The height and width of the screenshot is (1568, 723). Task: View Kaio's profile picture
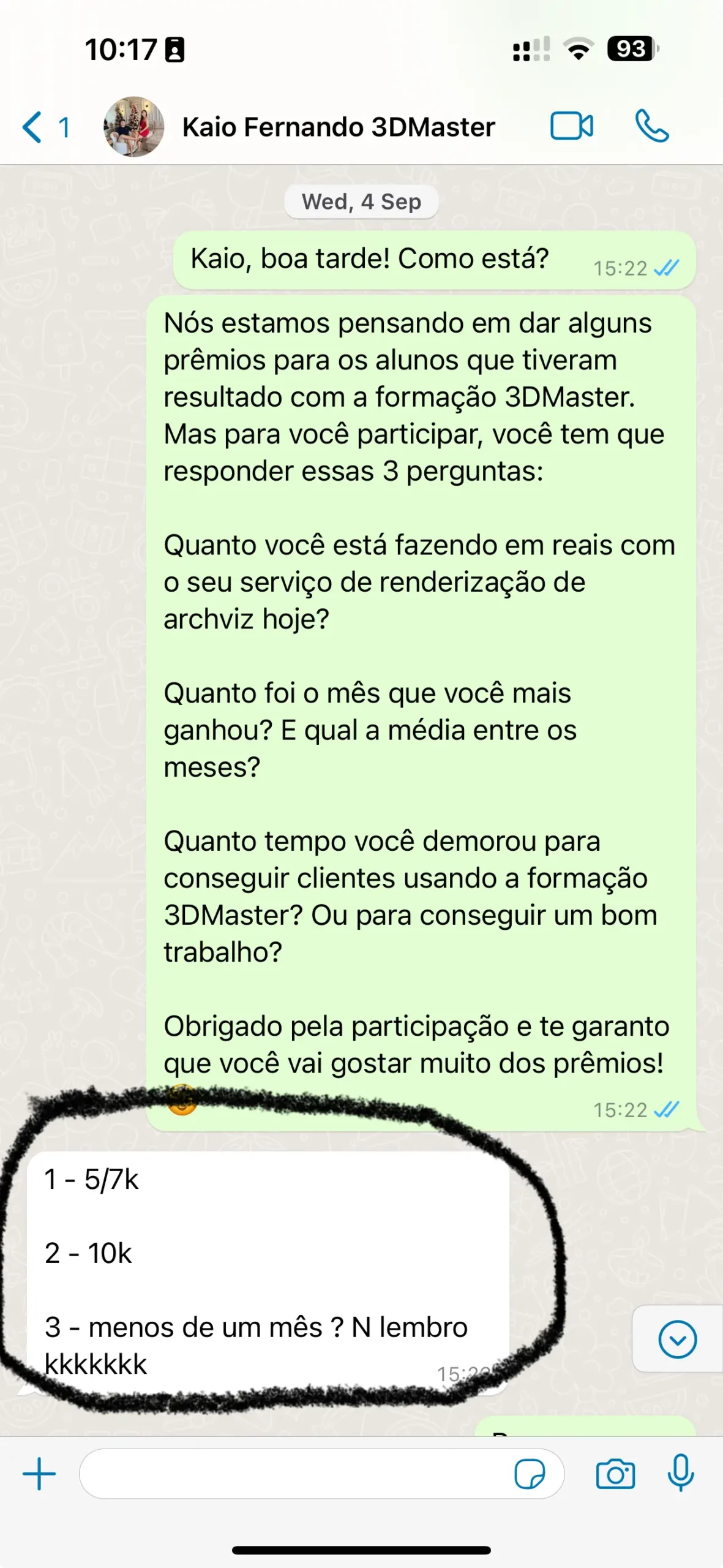(x=134, y=127)
